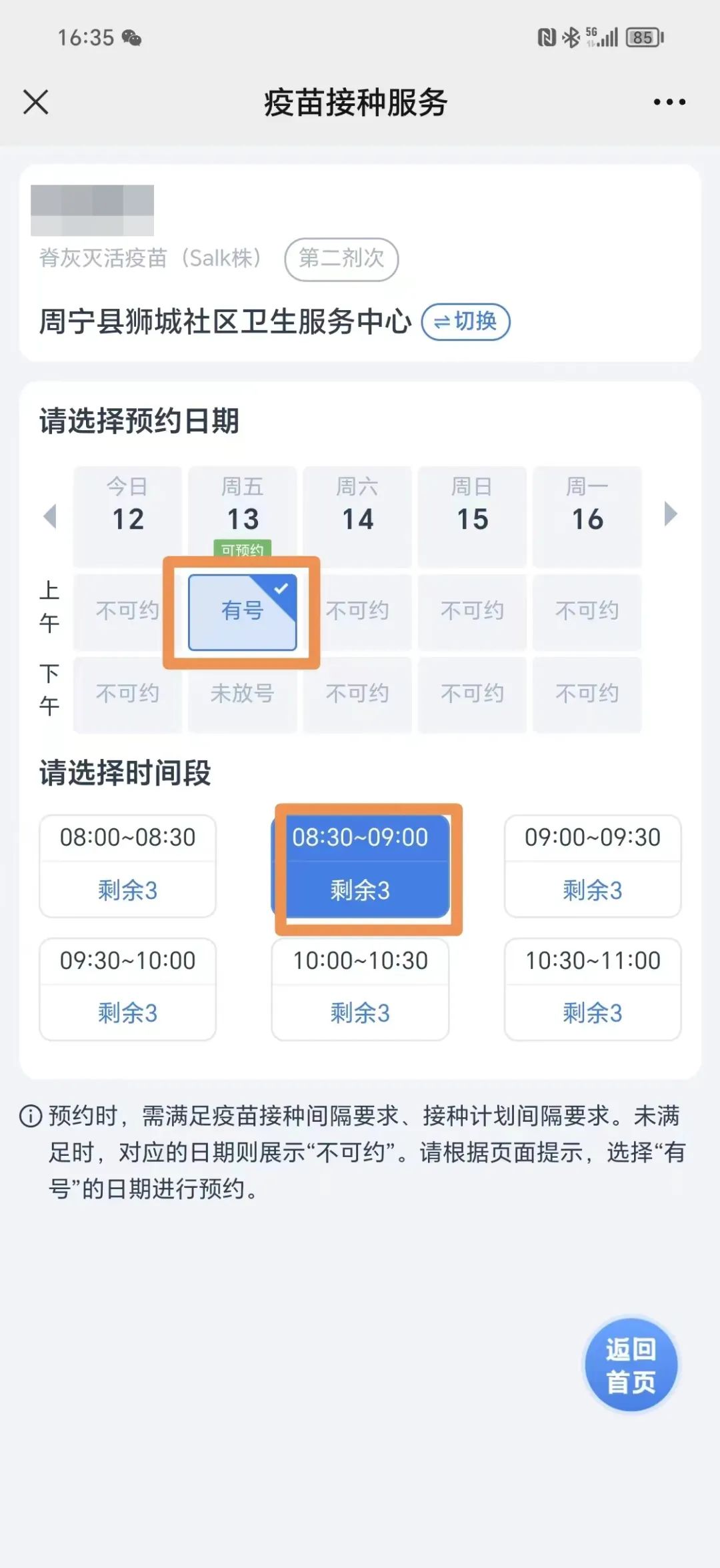Choose the 08:30~09:00 time slot
Screen dimensions: 720x1568
click(361, 865)
